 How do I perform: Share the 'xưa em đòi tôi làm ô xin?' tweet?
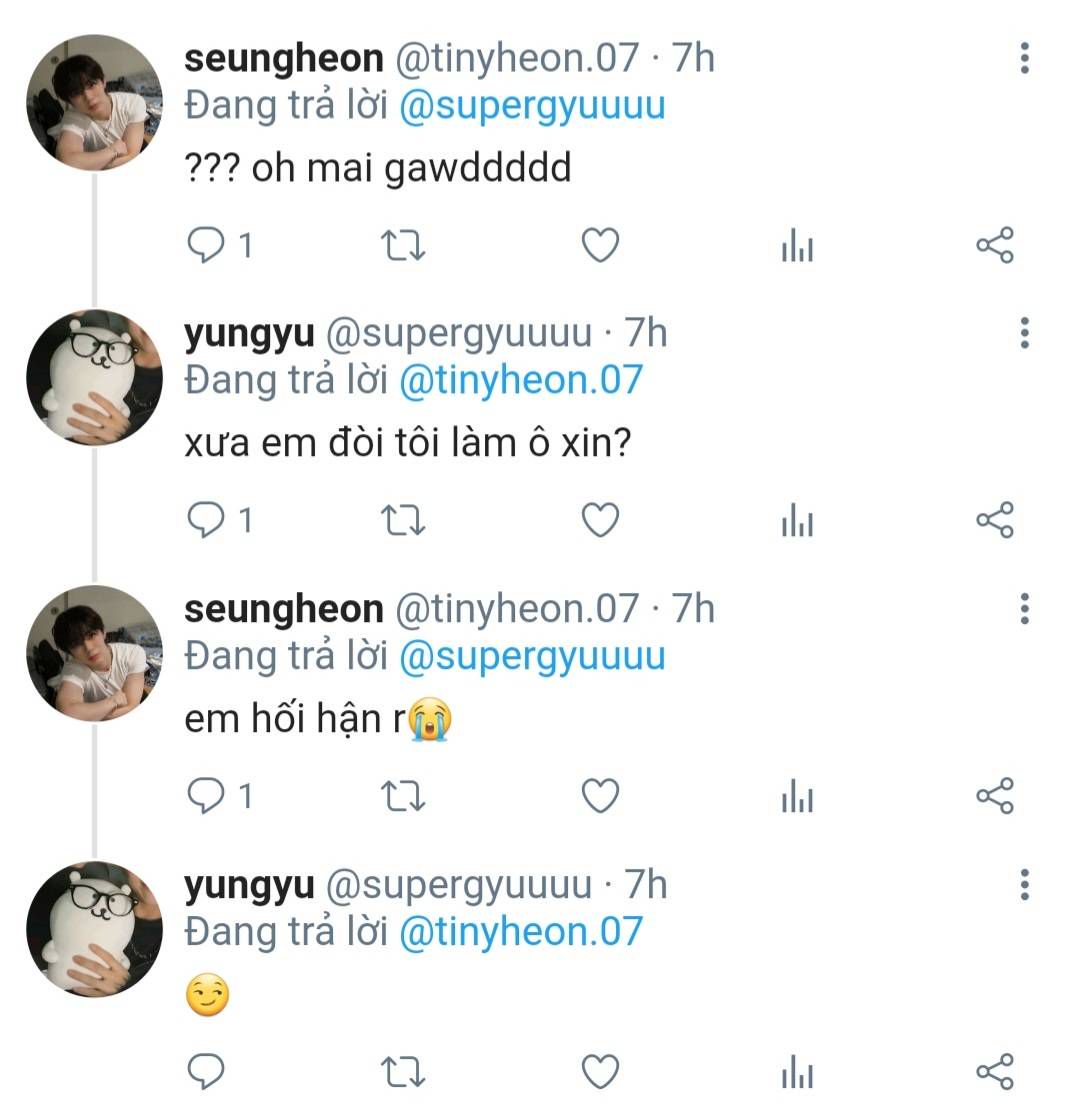(x=994, y=520)
